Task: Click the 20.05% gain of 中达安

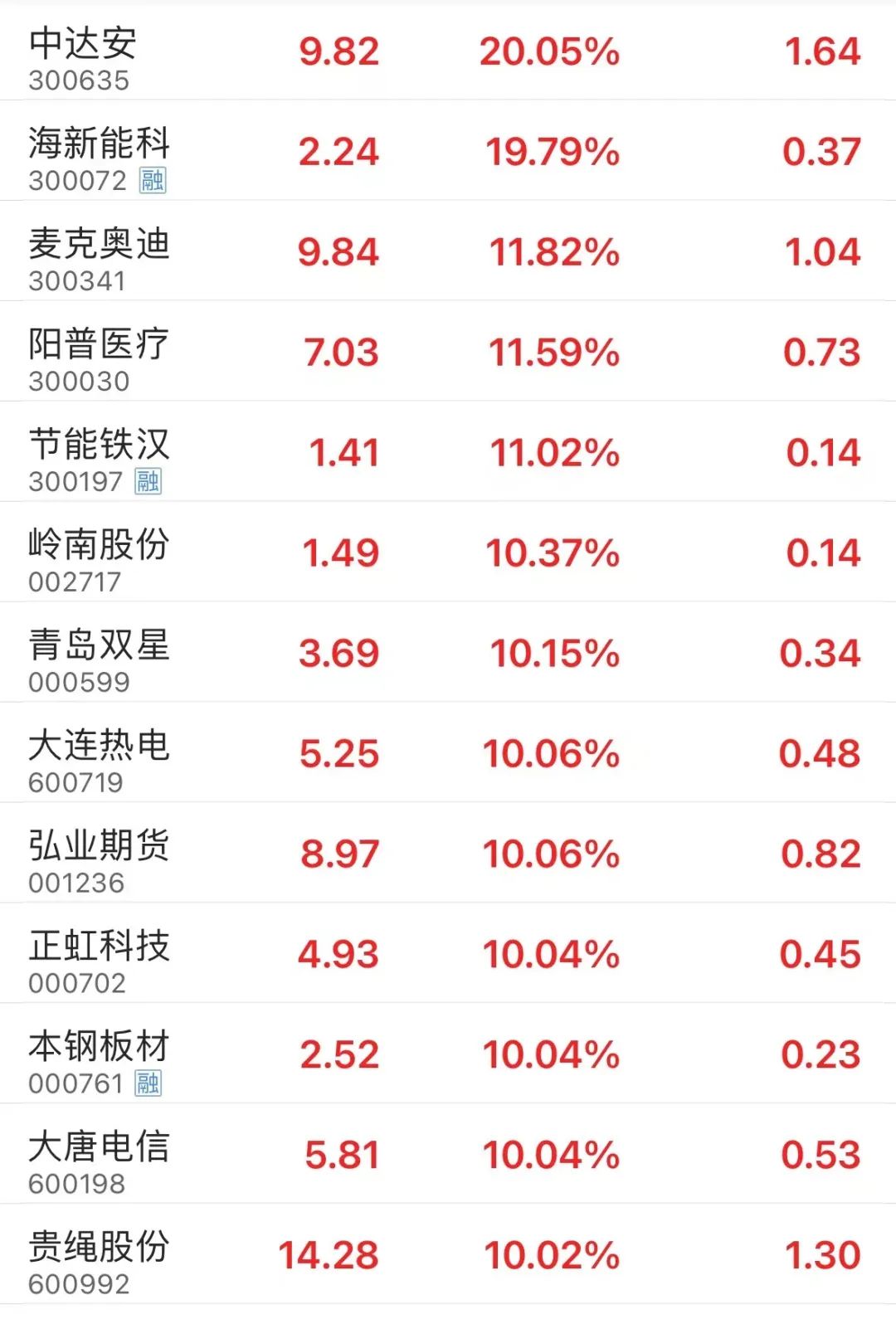Action: [x=549, y=51]
